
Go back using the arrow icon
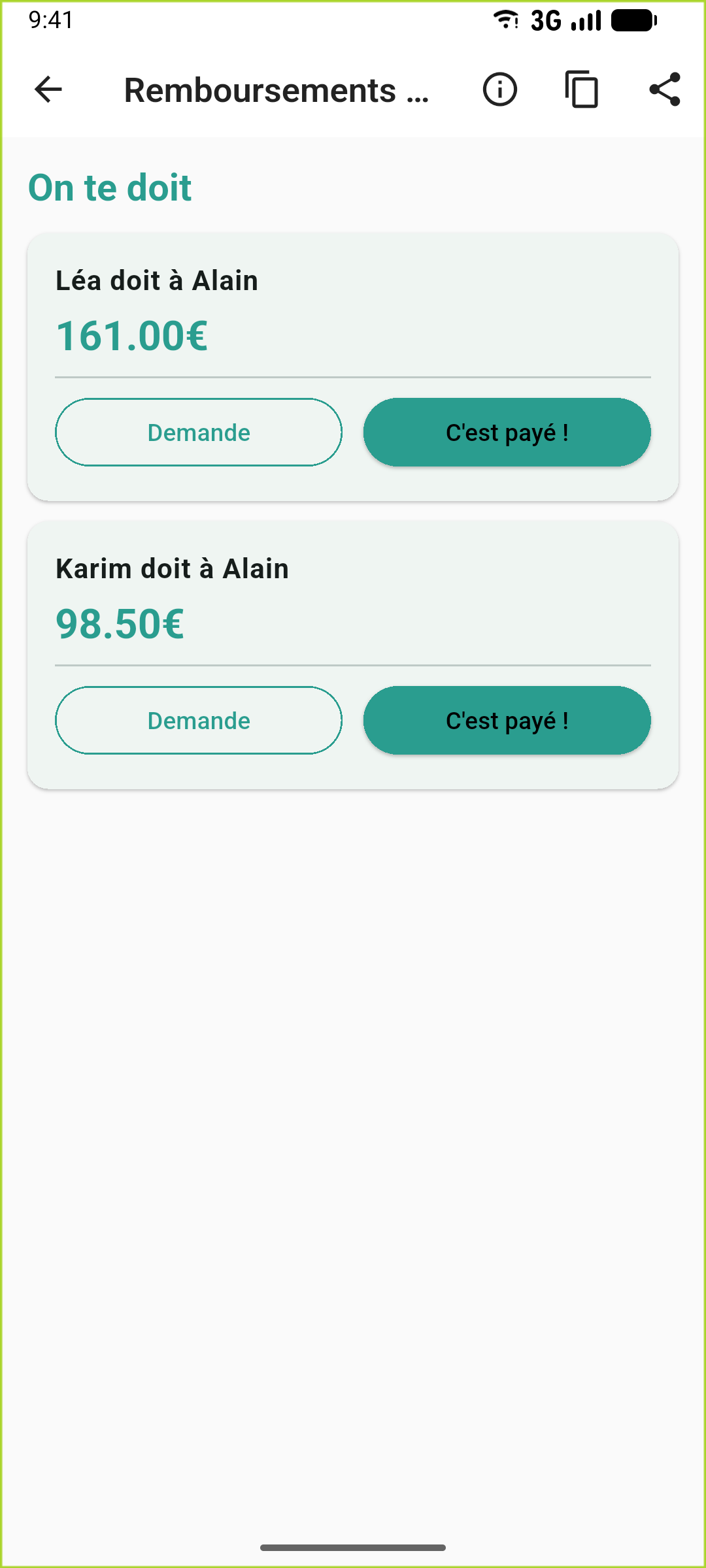click(x=48, y=90)
